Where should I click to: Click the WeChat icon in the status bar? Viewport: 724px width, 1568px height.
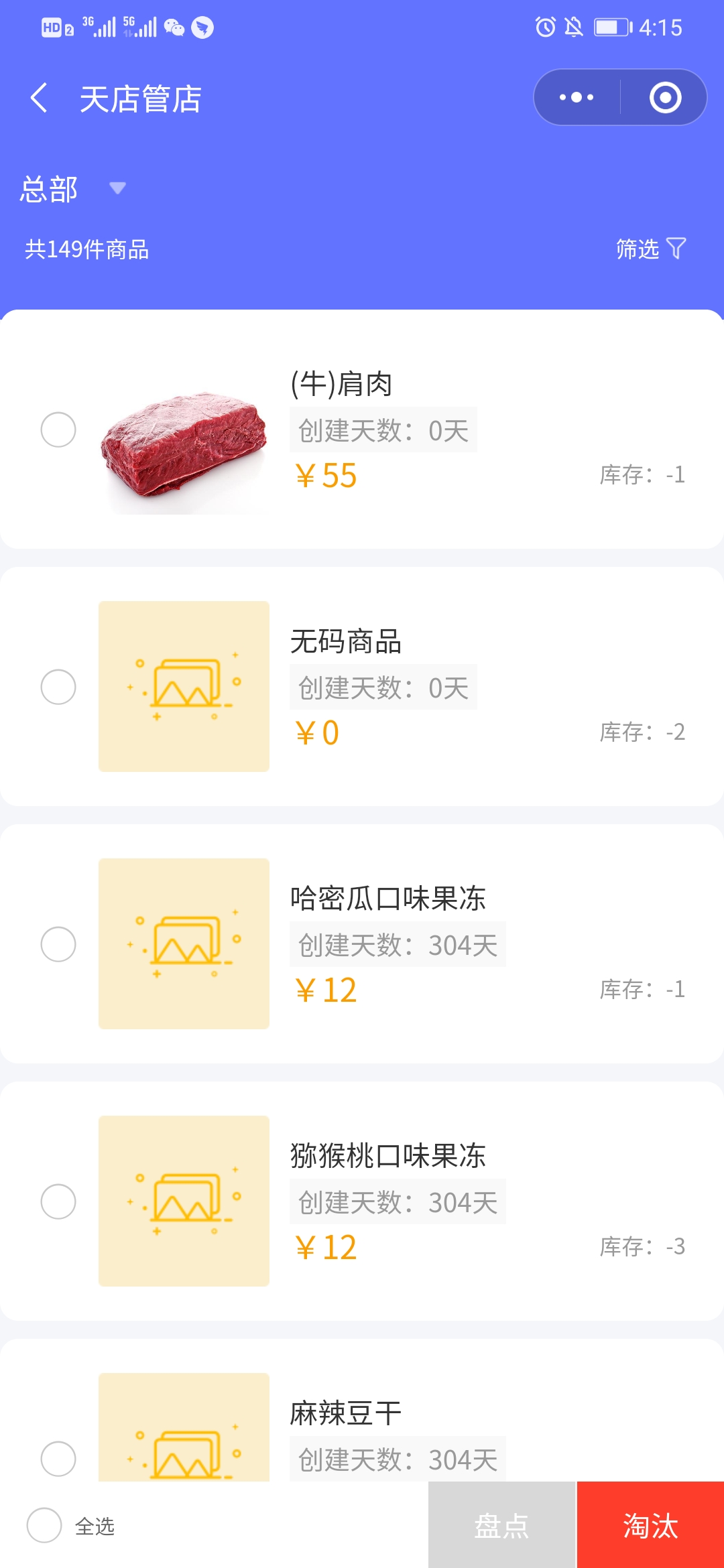pyautogui.click(x=175, y=27)
